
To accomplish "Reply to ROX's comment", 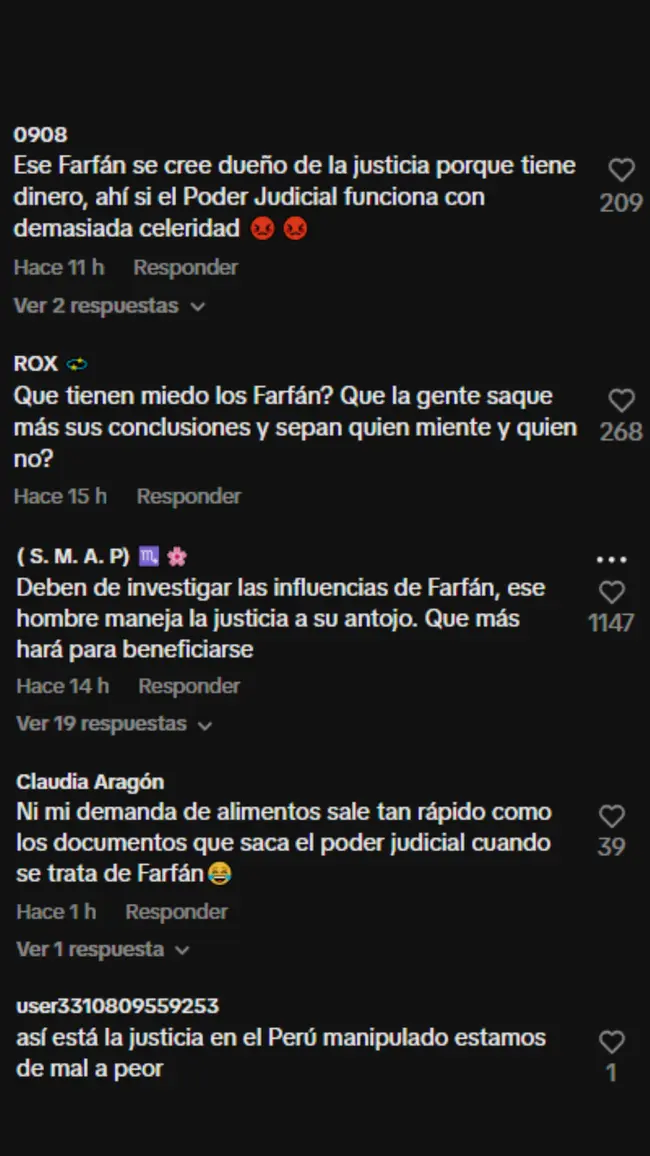I will [188, 497].
